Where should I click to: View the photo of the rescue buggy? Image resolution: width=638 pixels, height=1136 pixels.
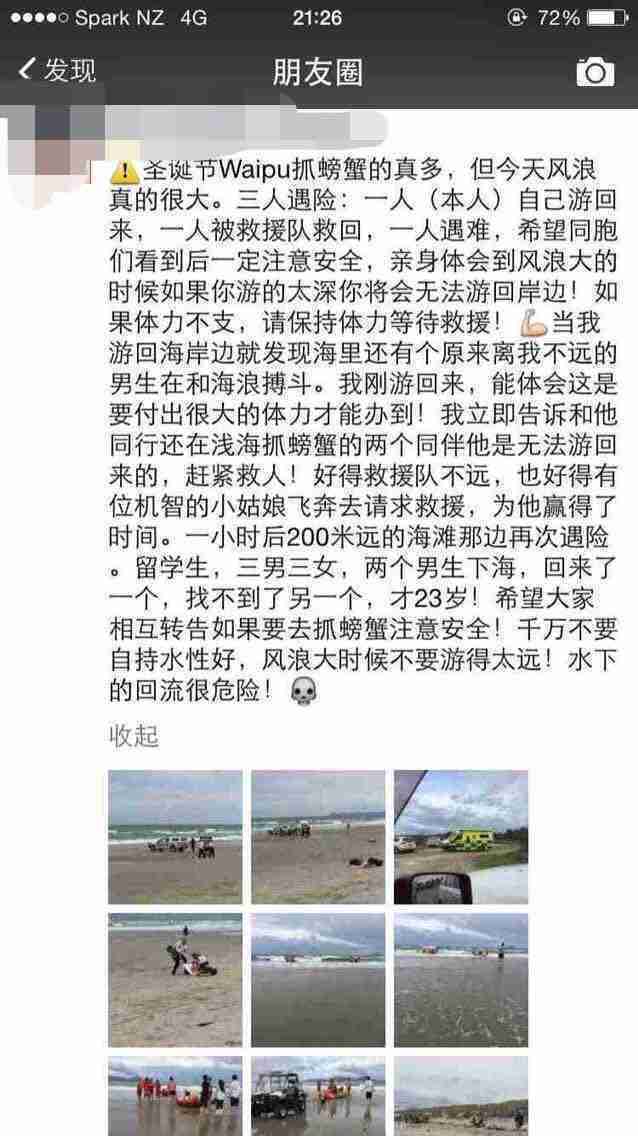(318, 1095)
